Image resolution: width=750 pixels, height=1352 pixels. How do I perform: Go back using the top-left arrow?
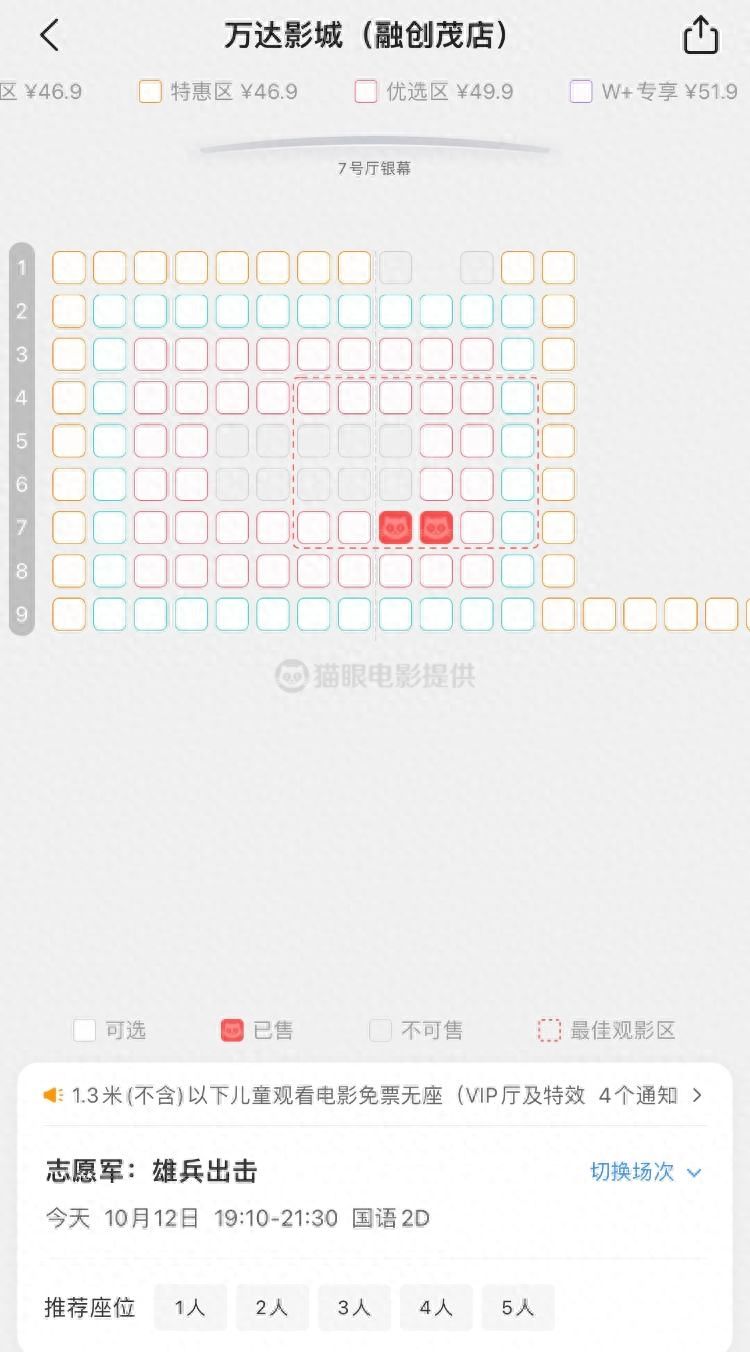pyautogui.click(x=49, y=37)
